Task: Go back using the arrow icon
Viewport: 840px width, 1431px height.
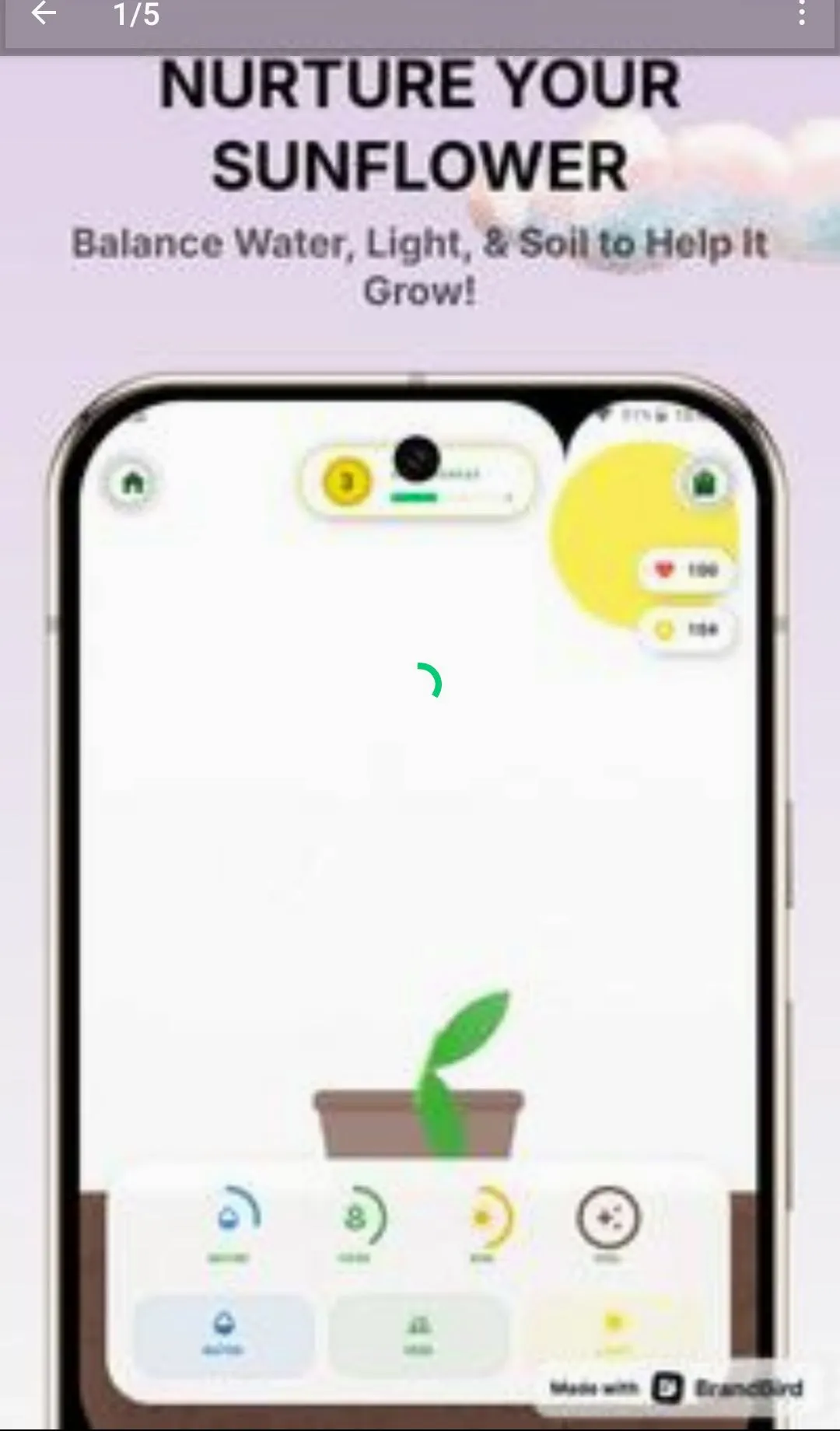Action: (x=44, y=13)
